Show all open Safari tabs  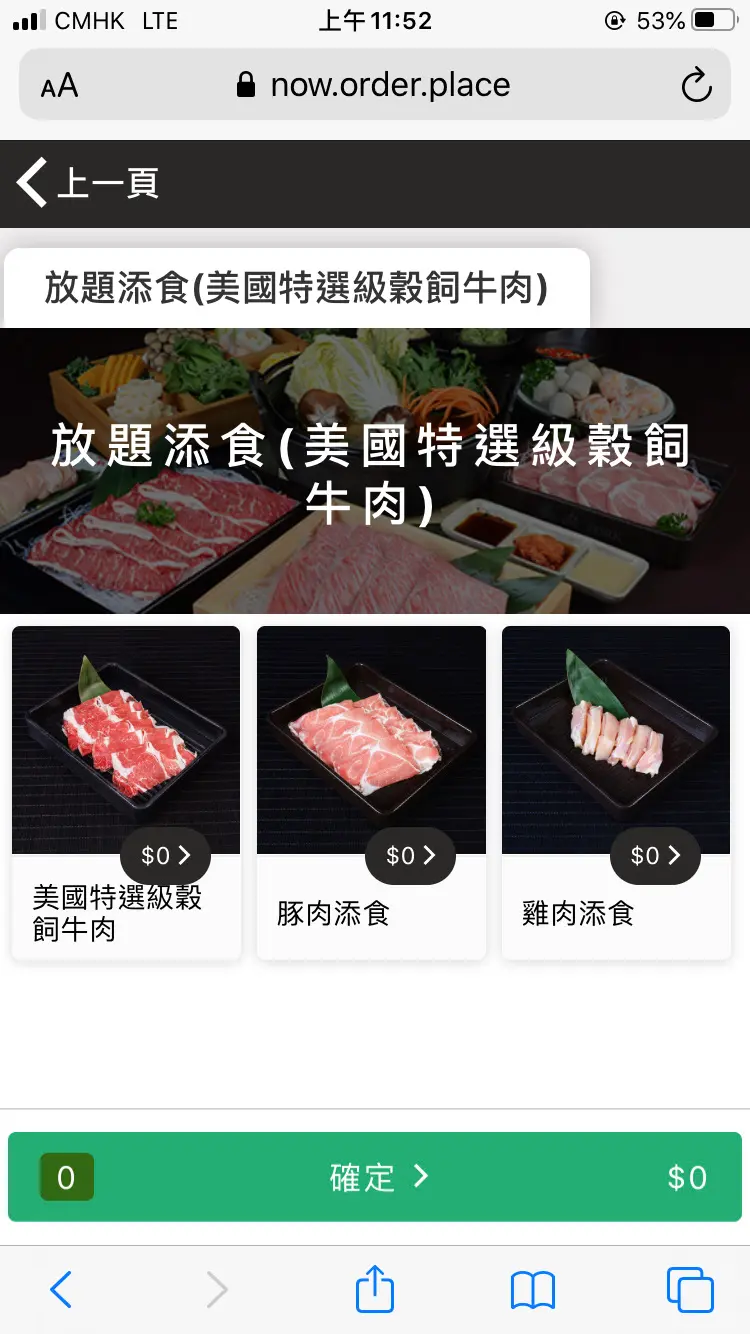click(x=690, y=1290)
